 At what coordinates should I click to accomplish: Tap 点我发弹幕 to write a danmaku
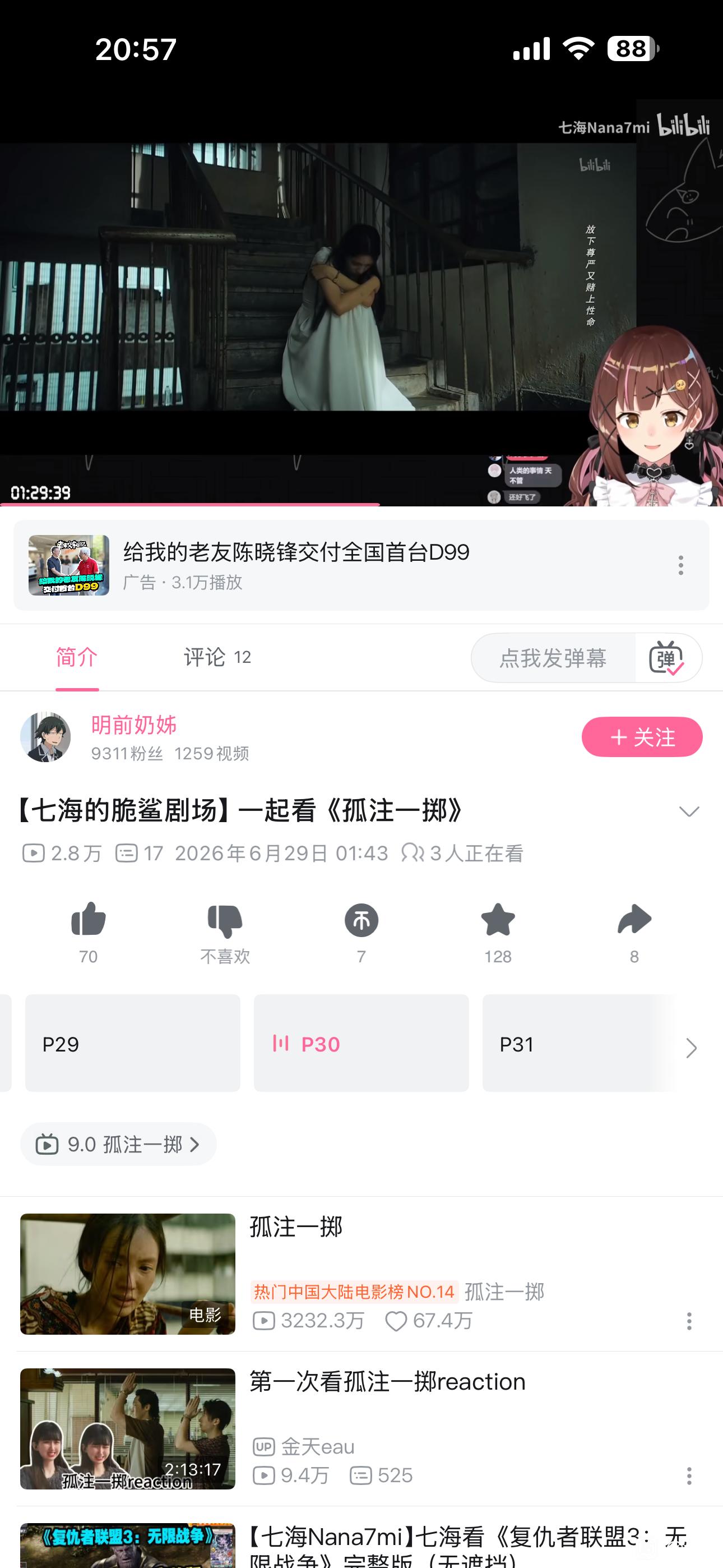pos(553,657)
